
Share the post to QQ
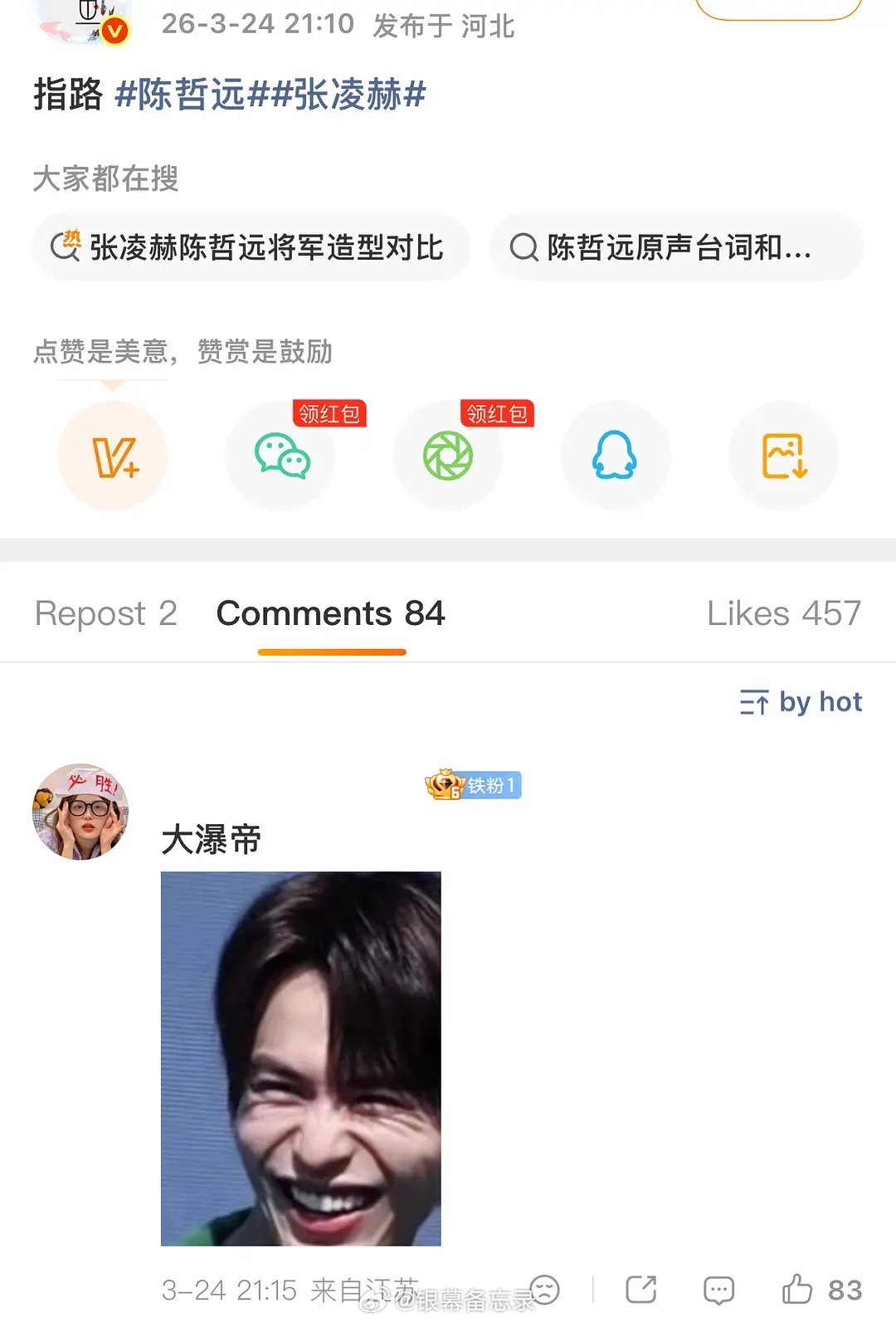click(616, 456)
